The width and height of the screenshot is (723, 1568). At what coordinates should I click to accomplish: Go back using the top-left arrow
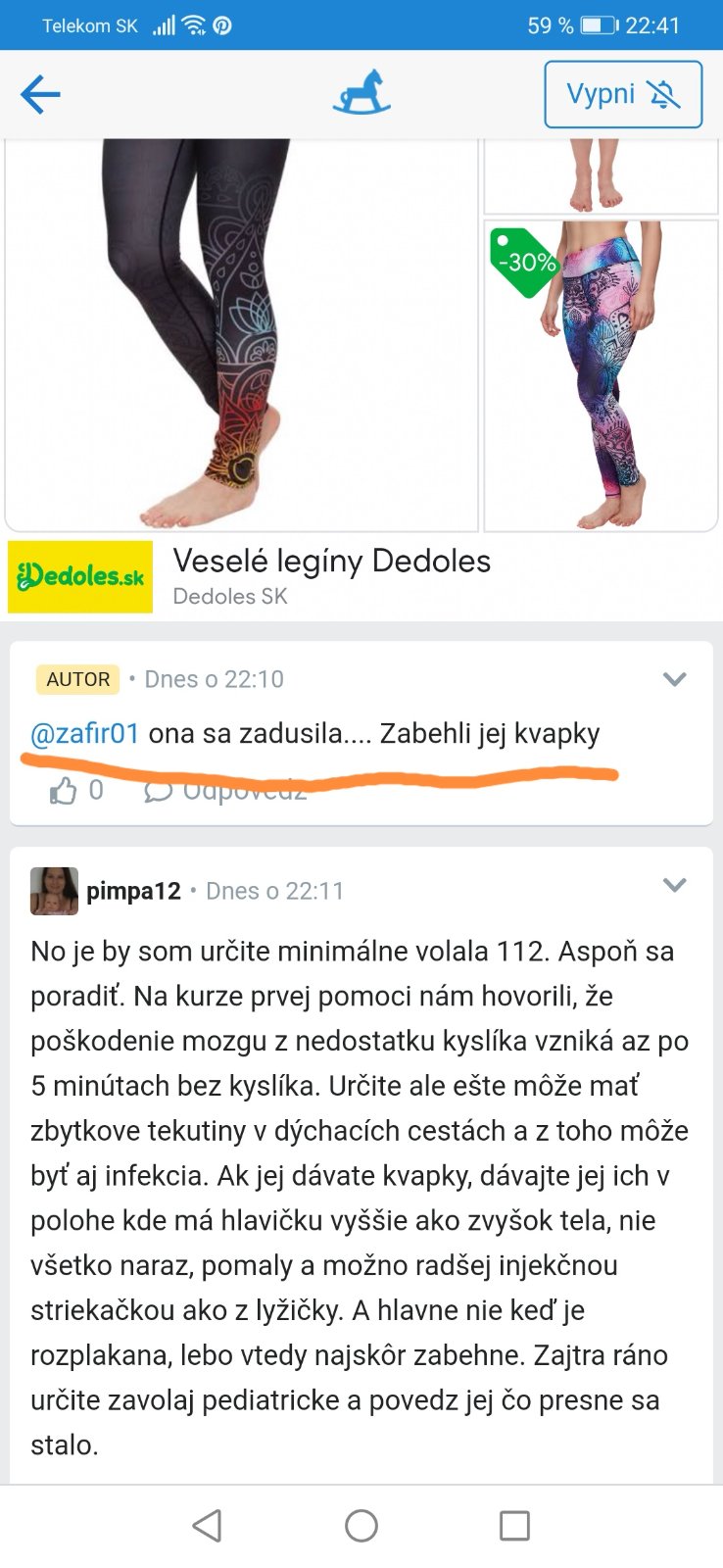coord(40,95)
